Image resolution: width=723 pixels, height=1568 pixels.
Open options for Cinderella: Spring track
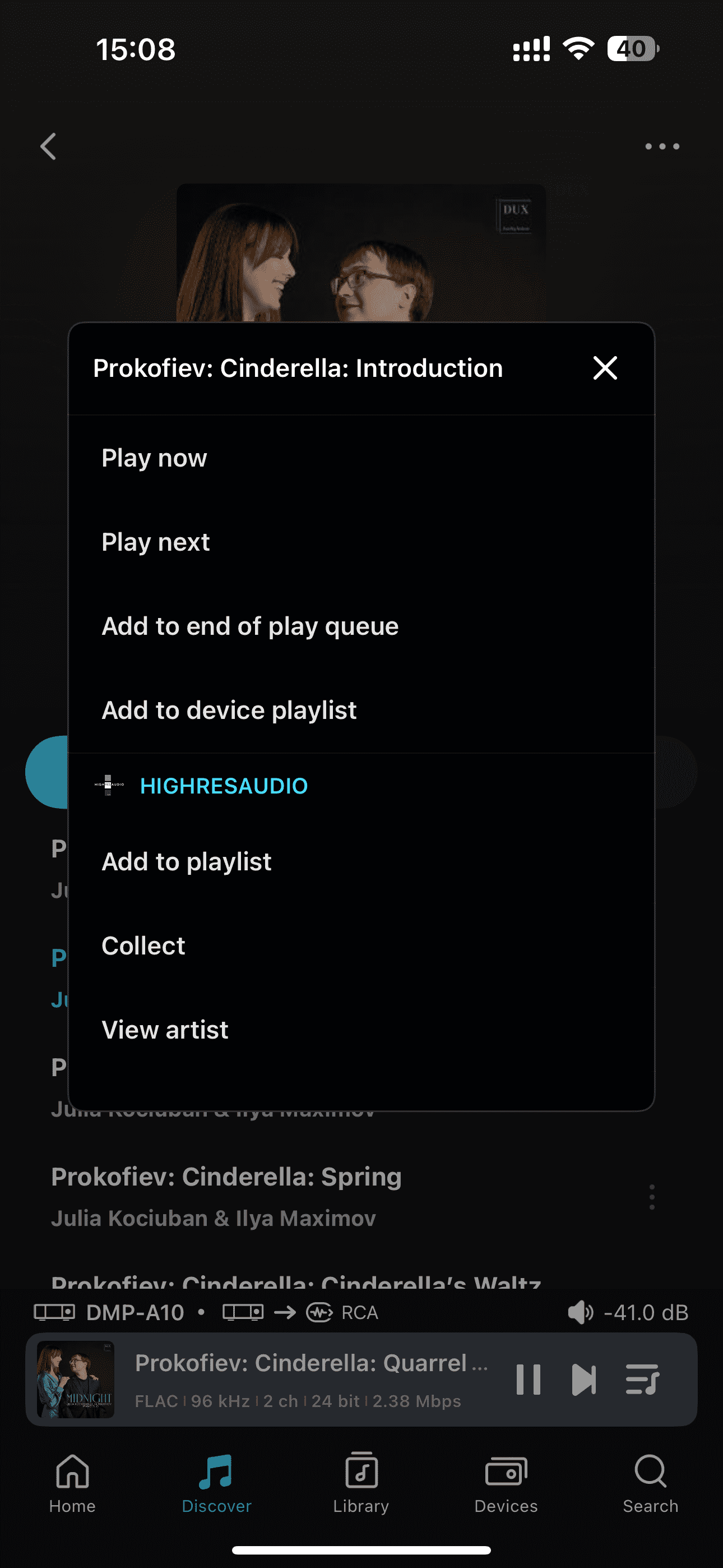652,1197
